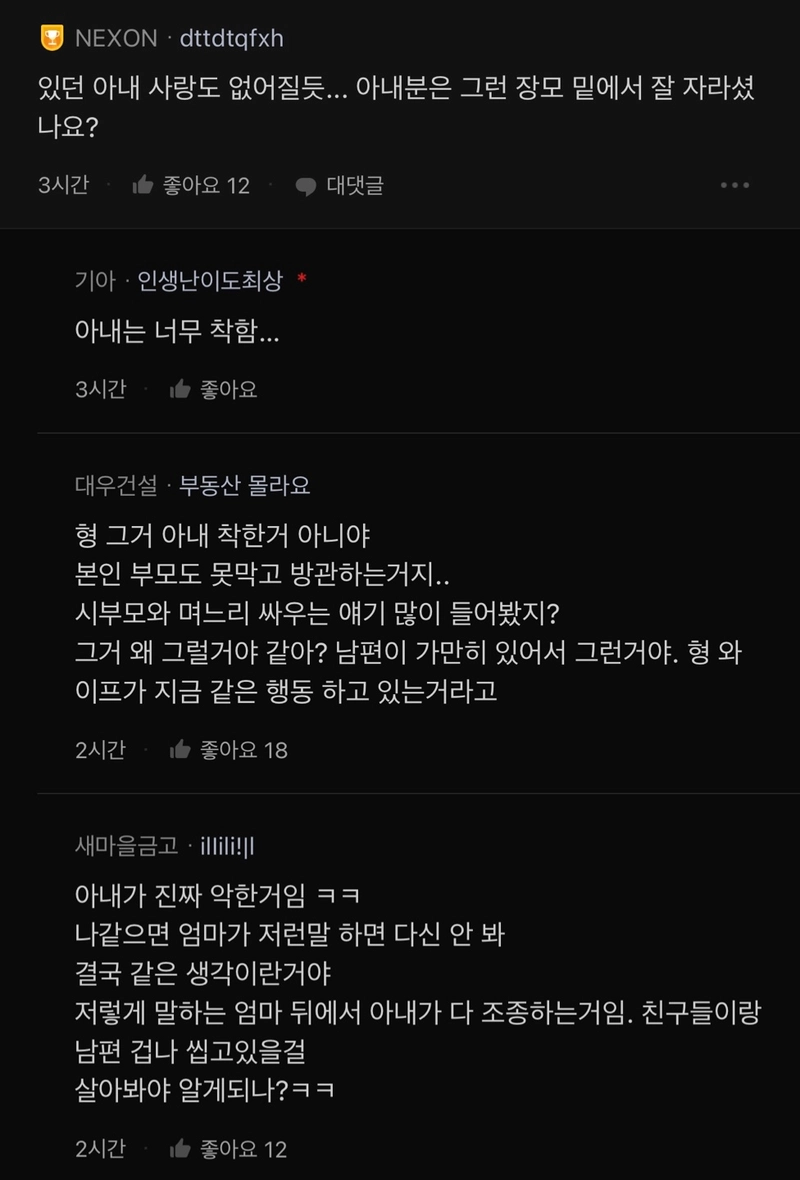Like the NEXON dttdtqfxh comment

190,185
